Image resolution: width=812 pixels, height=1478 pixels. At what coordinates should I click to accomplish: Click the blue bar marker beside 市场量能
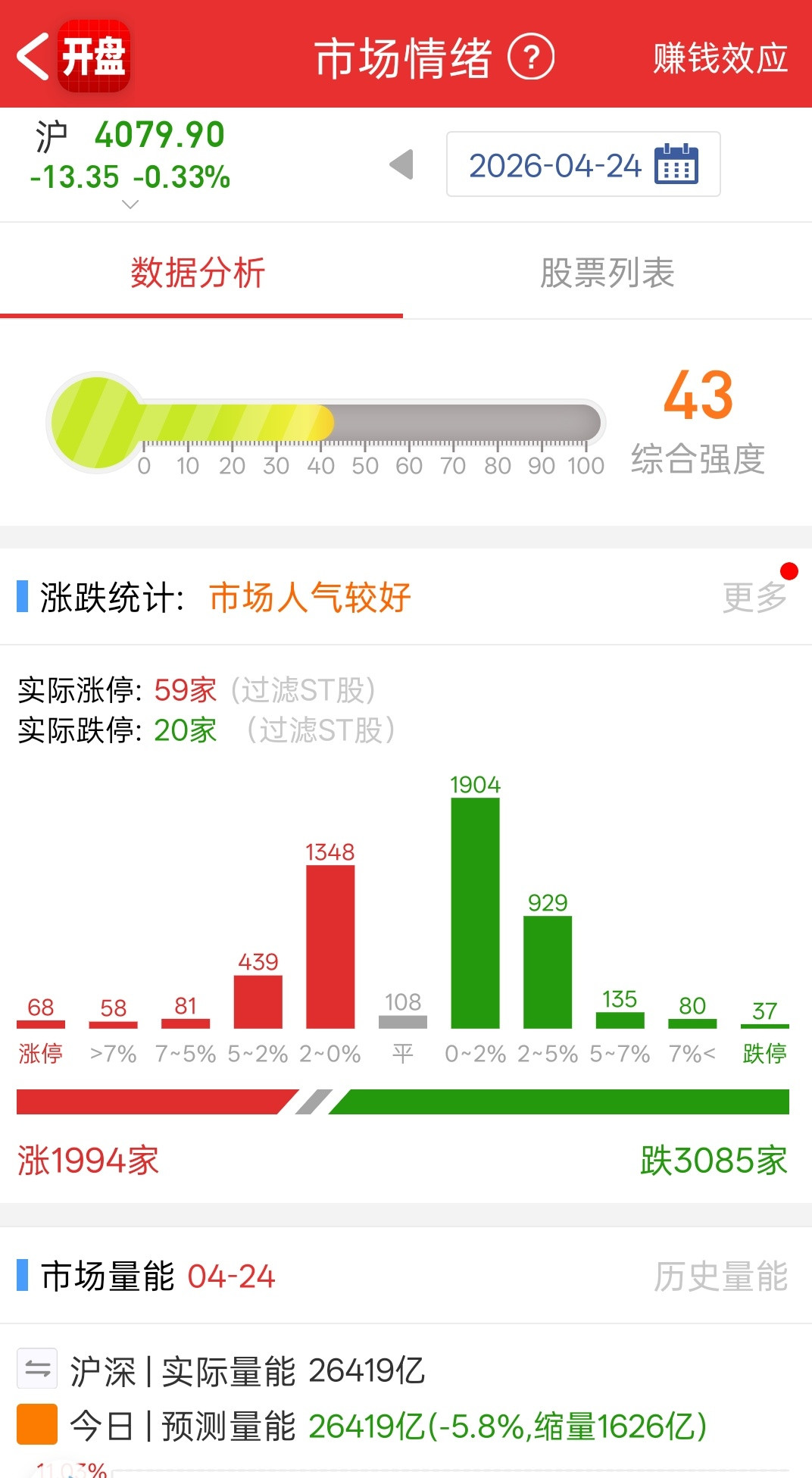[22, 1276]
